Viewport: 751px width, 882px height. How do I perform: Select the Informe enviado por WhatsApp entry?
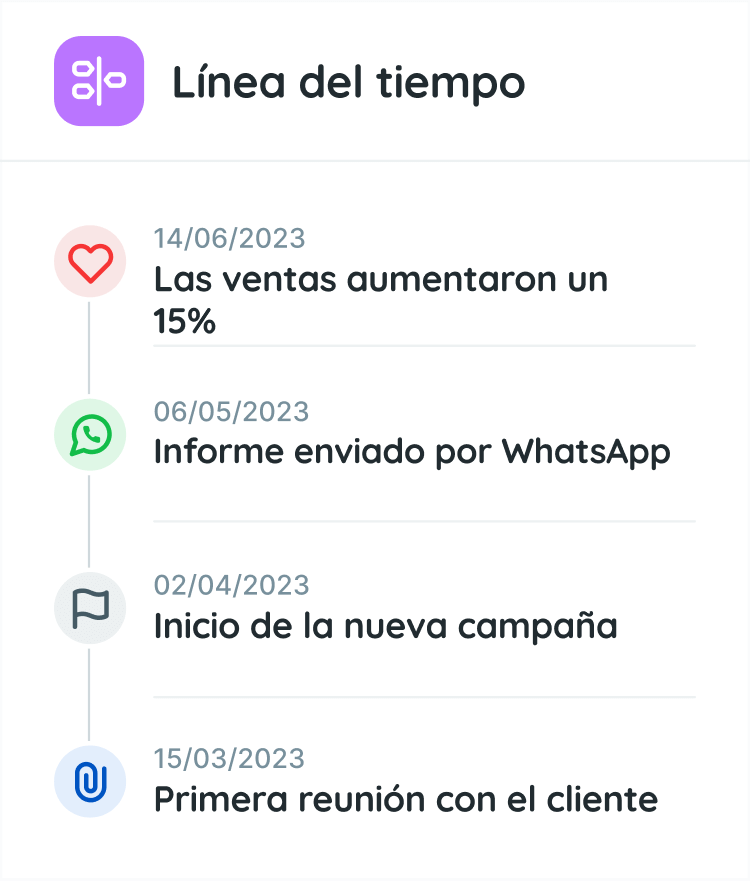[411, 452]
